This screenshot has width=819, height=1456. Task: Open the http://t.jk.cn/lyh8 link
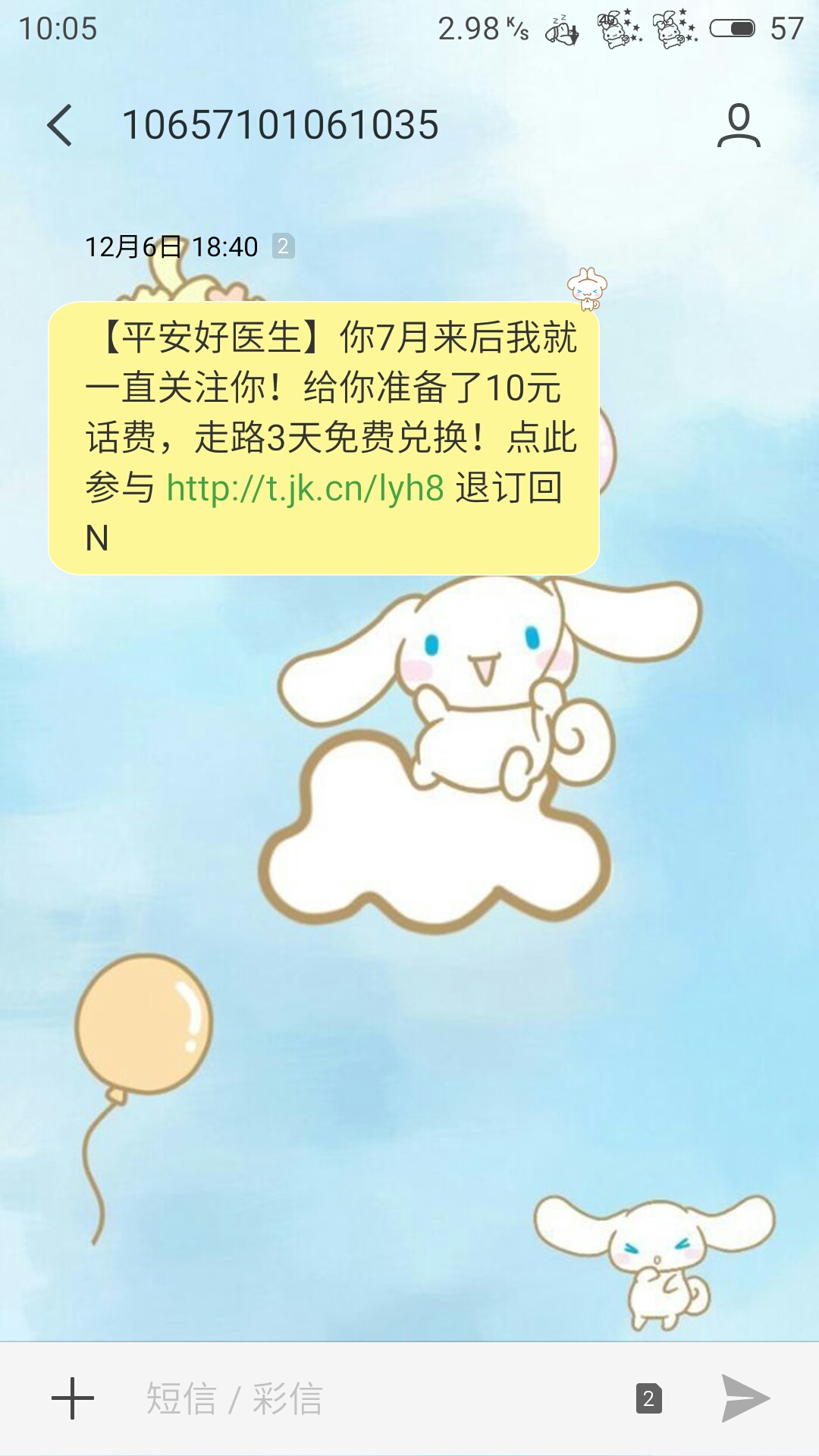[305, 488]
